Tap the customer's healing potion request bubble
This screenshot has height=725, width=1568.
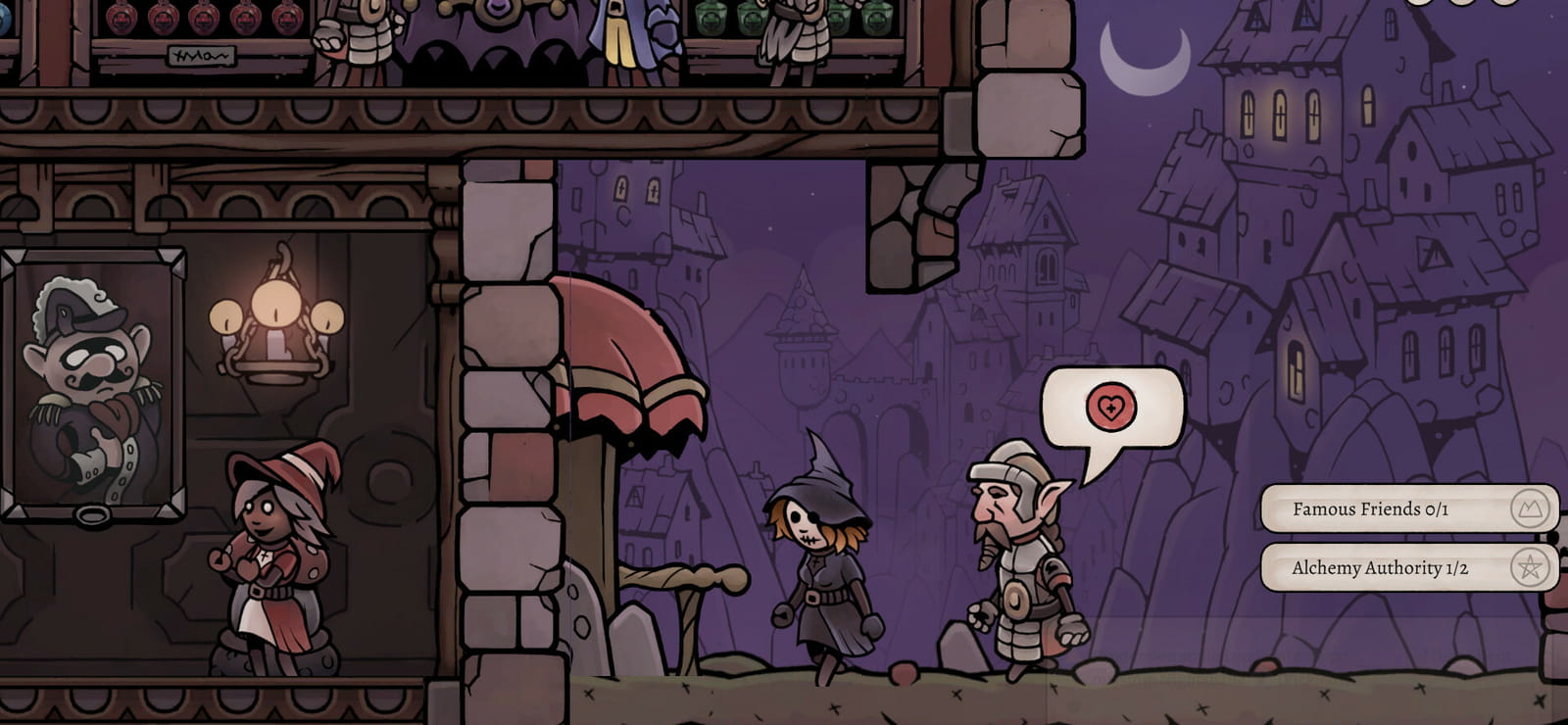click(1112, 408)
